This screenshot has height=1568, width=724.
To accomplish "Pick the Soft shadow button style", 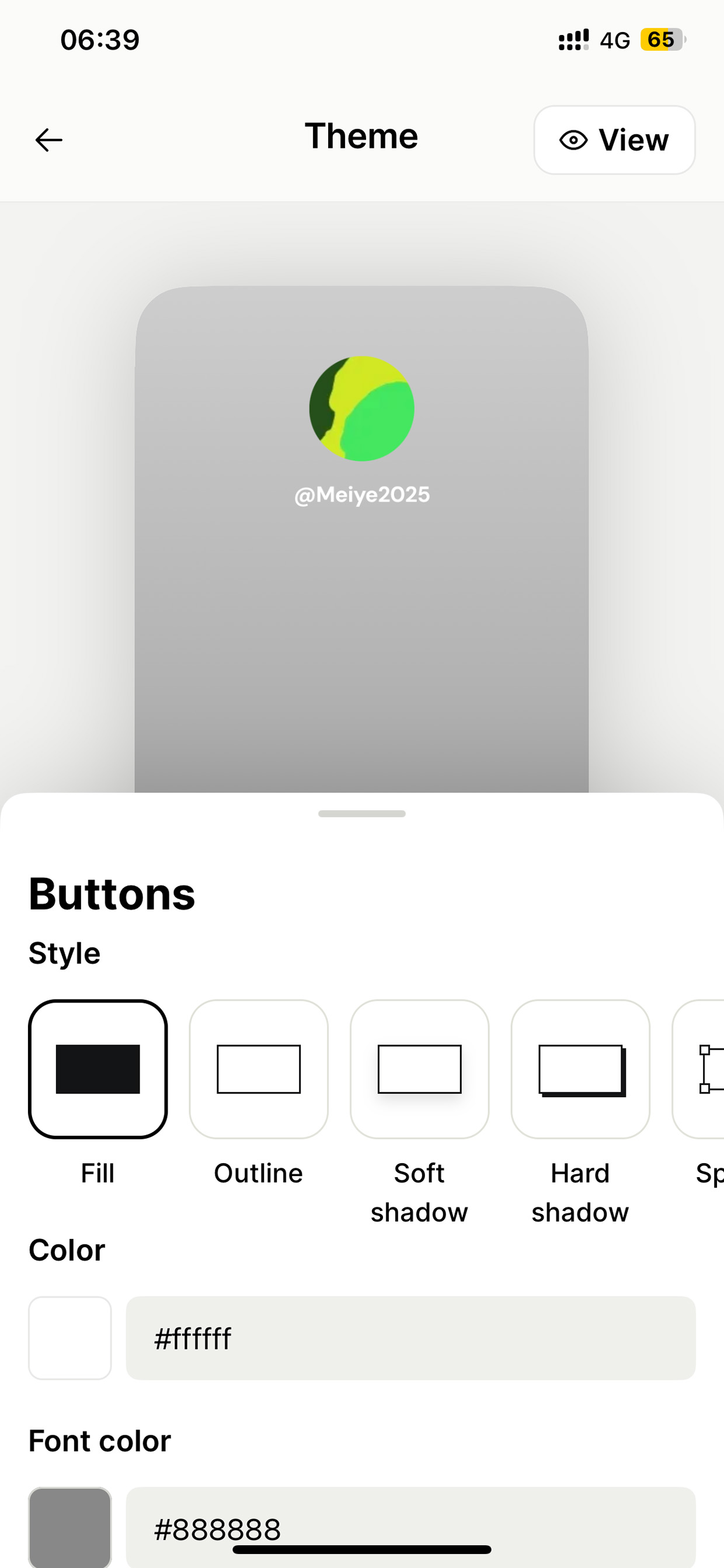I will (419, 1069).
